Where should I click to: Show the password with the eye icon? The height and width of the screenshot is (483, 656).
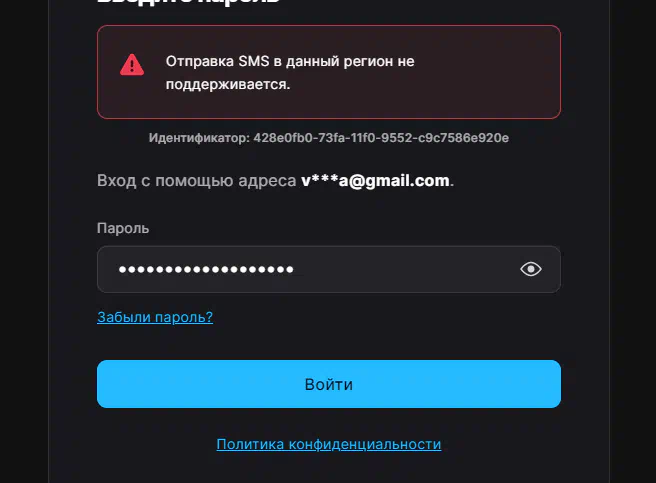(531, 269)
